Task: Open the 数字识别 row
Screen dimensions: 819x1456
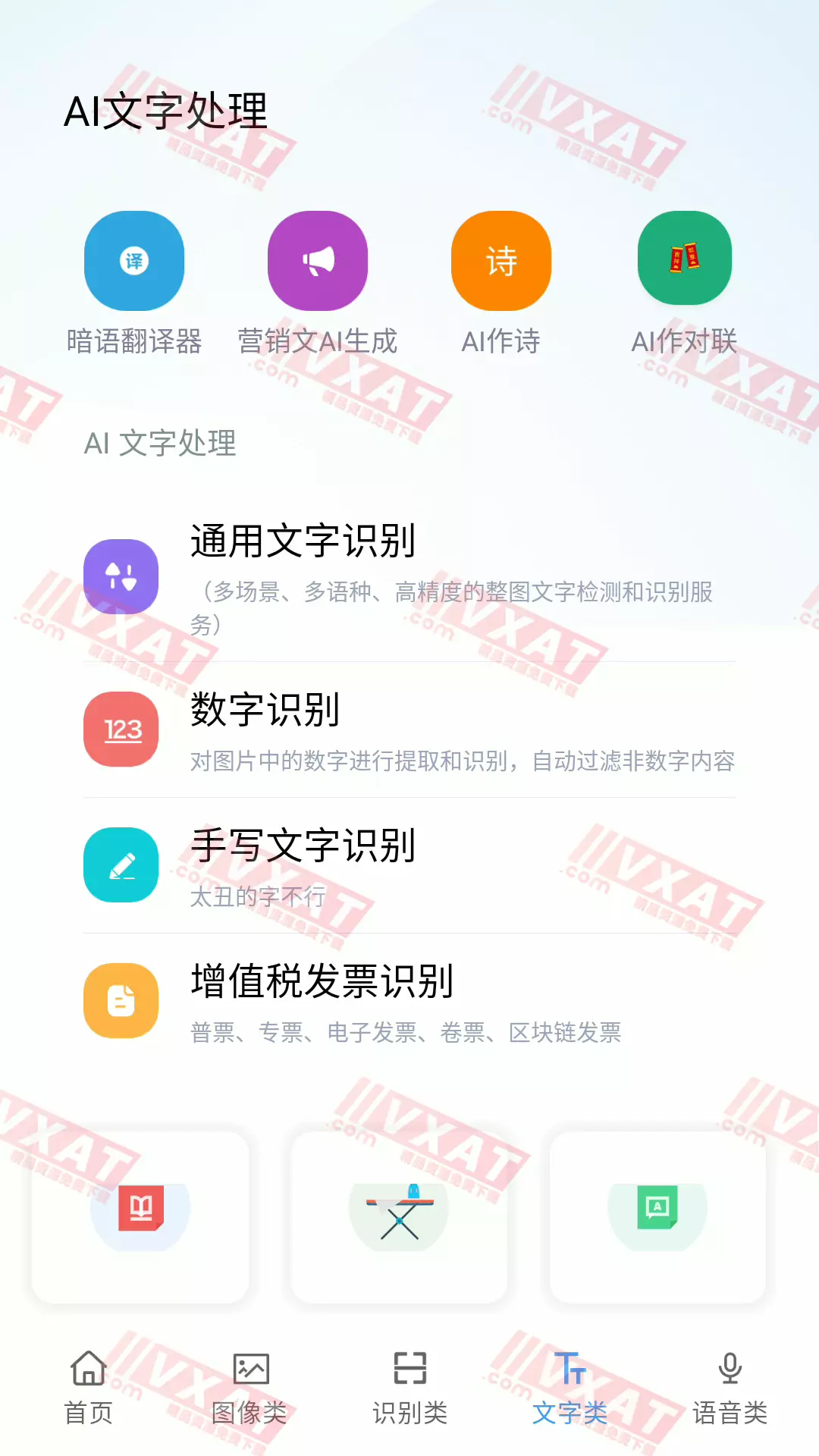Action: click(409, 730)
